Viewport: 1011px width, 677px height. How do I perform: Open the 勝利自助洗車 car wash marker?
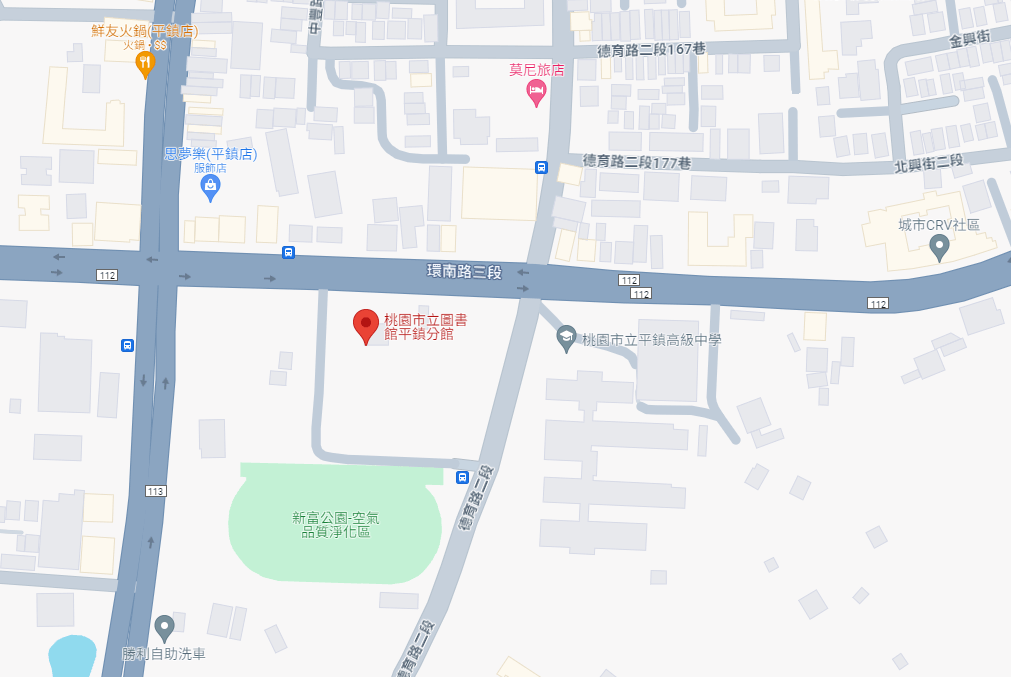pyautogui.click(x=165, y=627)
